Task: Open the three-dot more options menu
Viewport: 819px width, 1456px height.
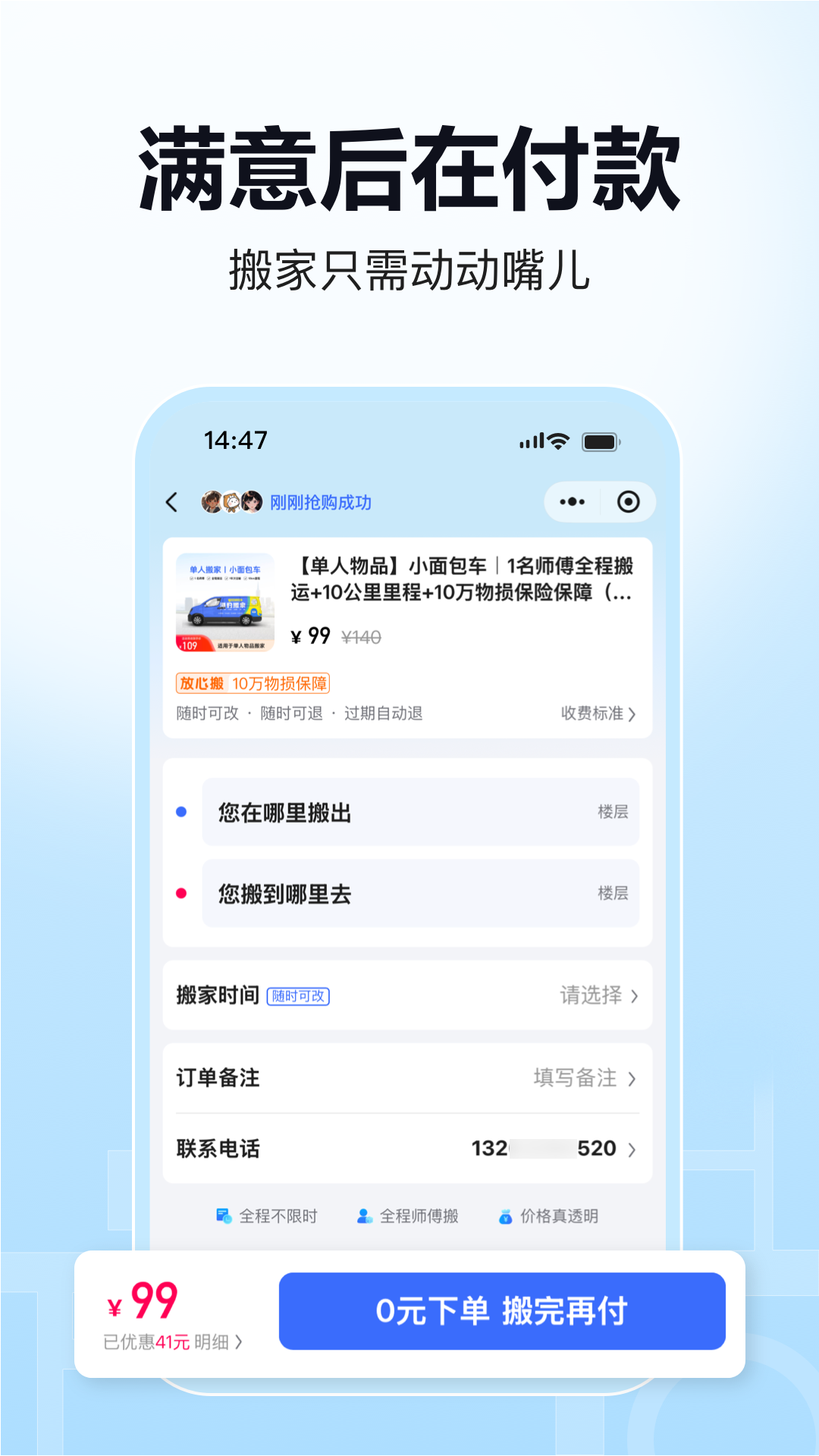Action: pos(571,502)
